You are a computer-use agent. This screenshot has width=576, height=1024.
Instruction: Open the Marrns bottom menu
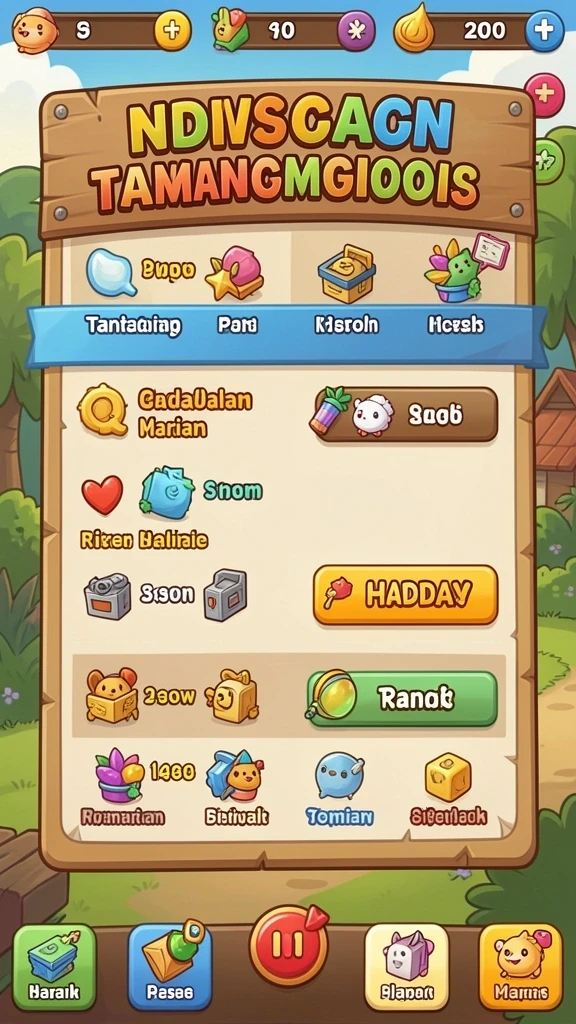coord(520,967)
